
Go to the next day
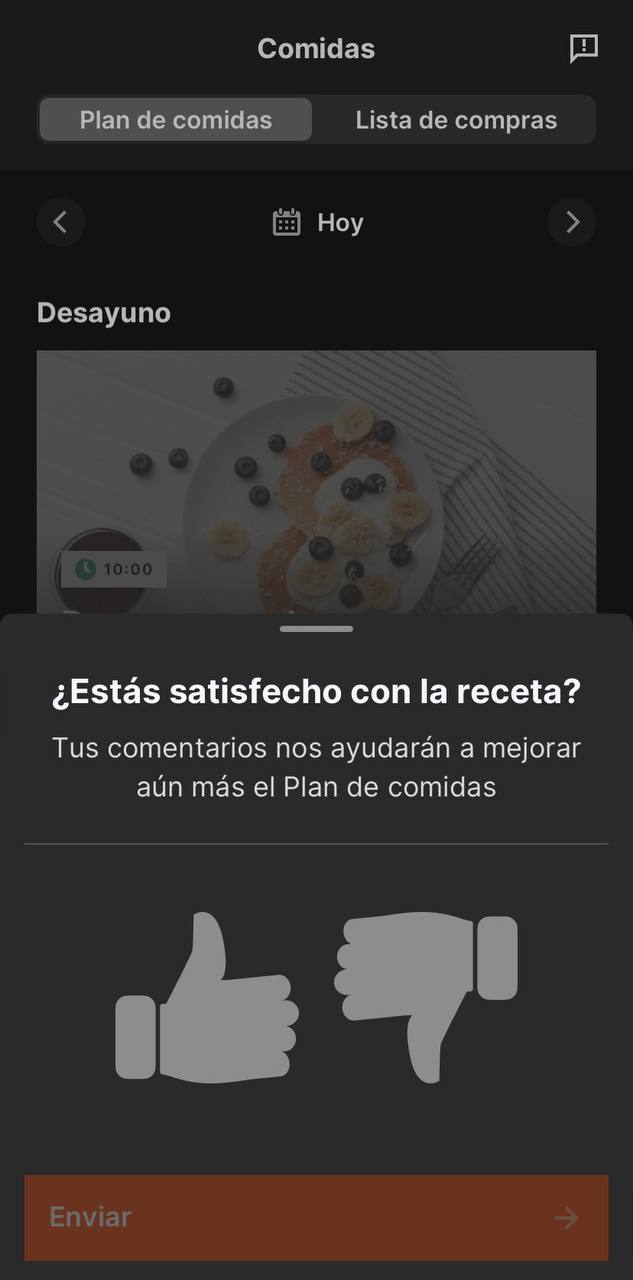coord(572,222)
